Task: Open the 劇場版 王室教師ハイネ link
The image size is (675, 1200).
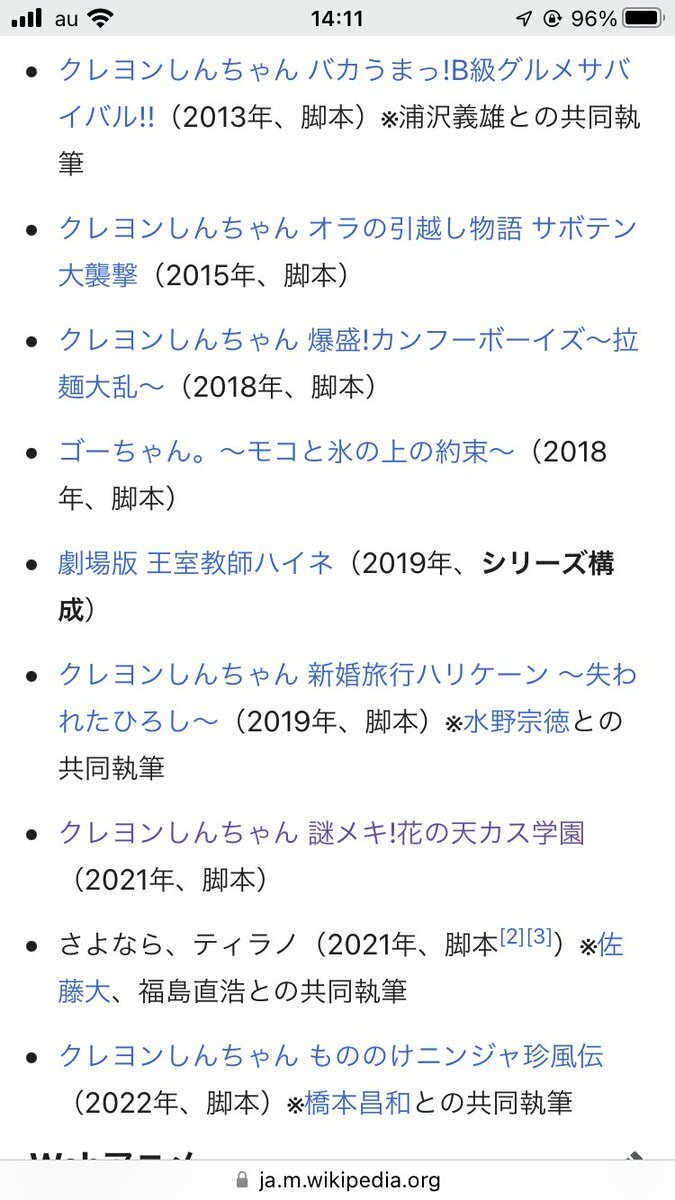Action: click(x=195, y=563)
